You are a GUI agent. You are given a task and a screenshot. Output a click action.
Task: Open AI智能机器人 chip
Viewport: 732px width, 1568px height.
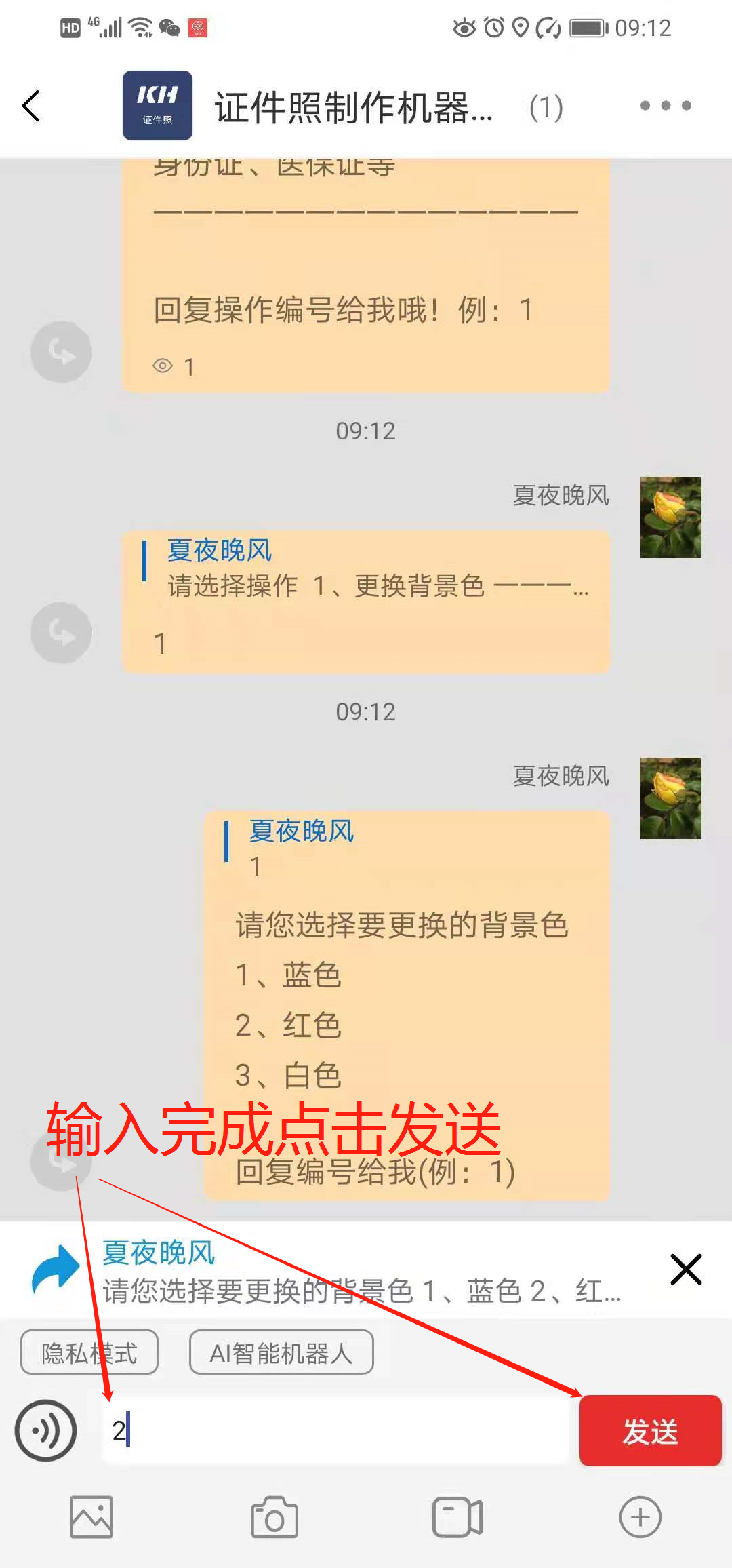[281, 1352]
